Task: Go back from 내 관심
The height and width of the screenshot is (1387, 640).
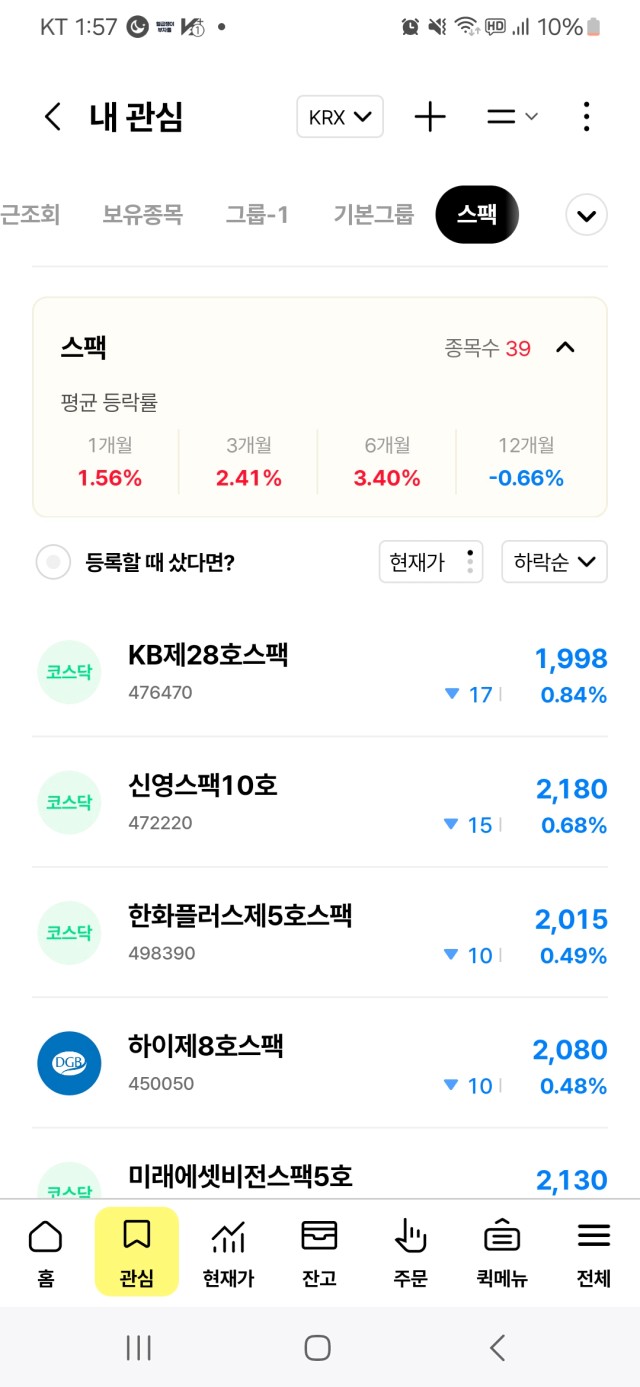Action: (52, 117)
